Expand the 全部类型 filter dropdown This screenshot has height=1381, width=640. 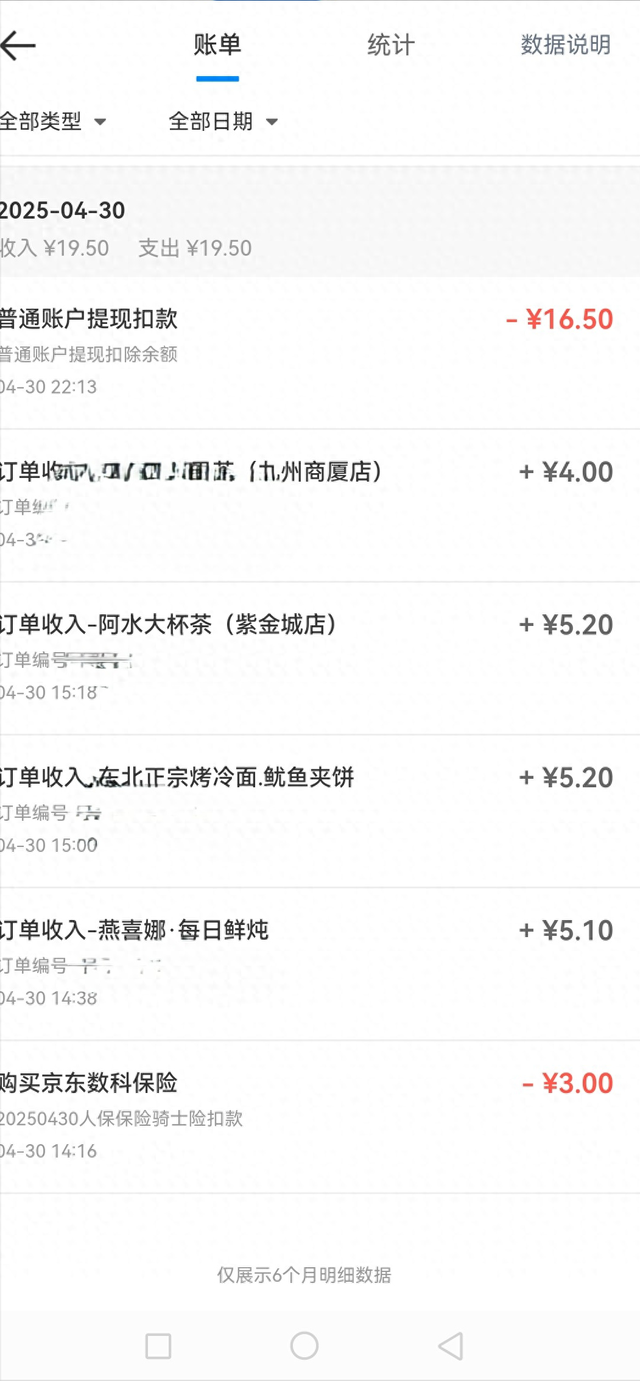52,122
